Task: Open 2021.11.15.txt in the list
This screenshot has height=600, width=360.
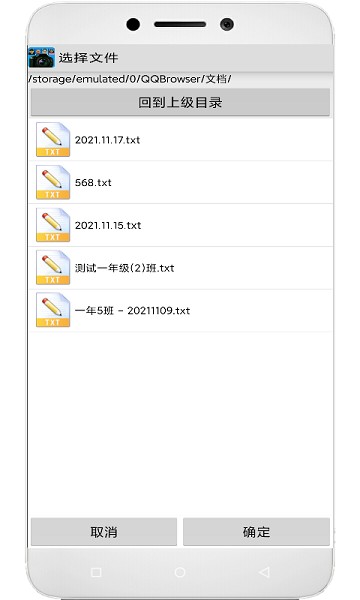Action: tap(181, 225)
